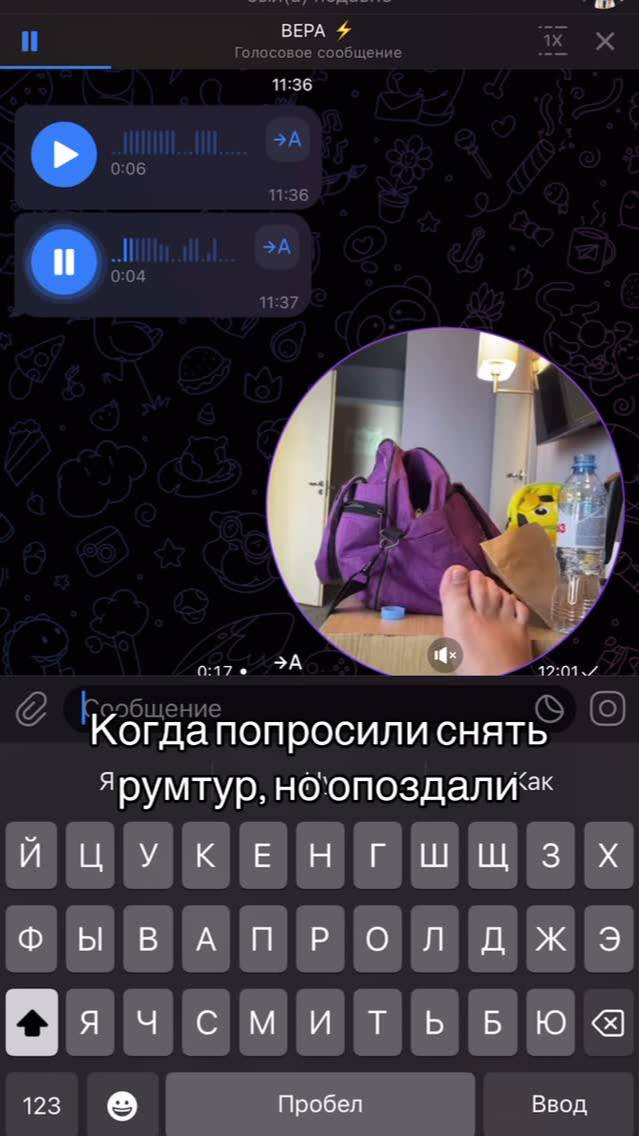
Task: Unmute the round video message
Action: [x=445, y=655]
